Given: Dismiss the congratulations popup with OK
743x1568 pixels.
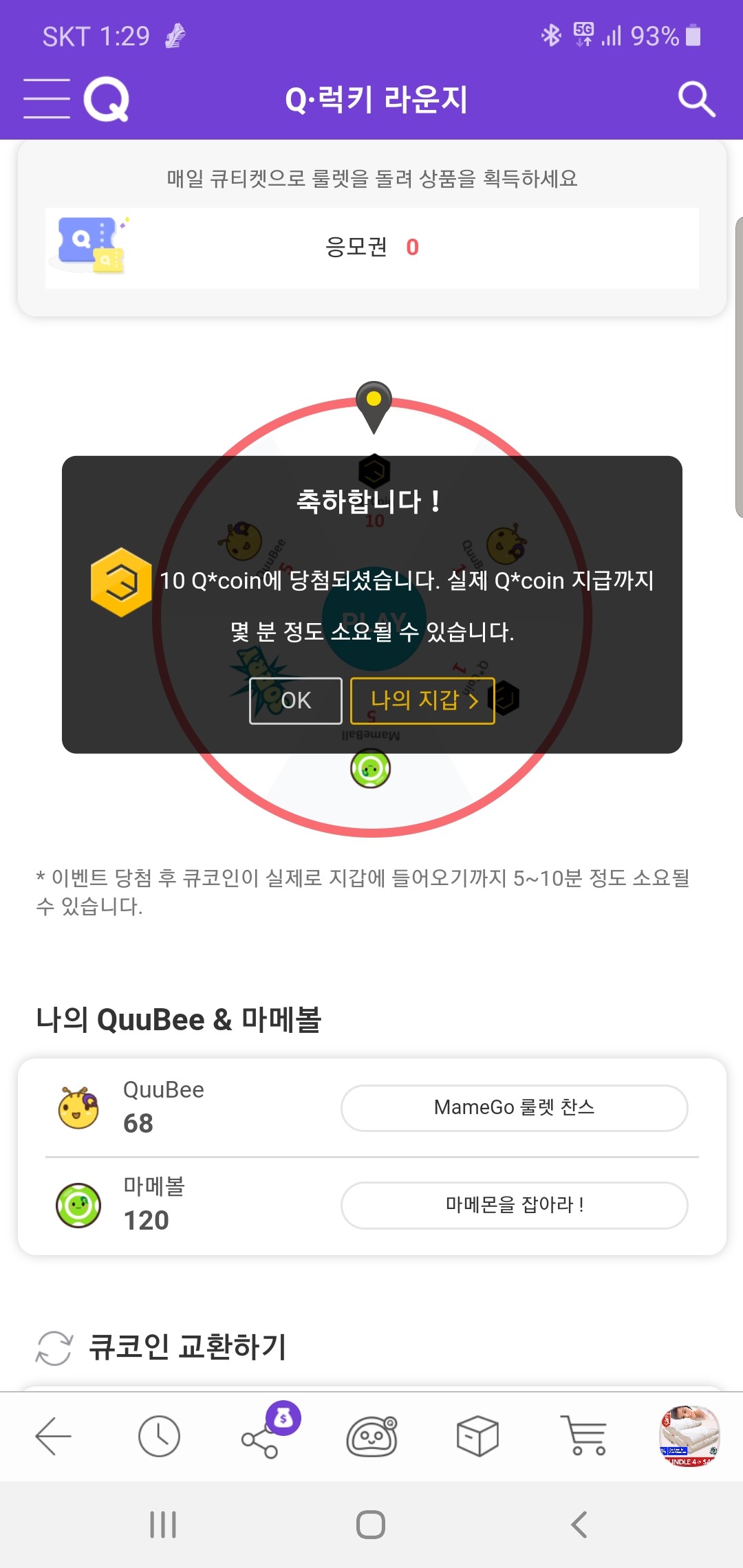Looking at the screenshot, I should [296, 700].
